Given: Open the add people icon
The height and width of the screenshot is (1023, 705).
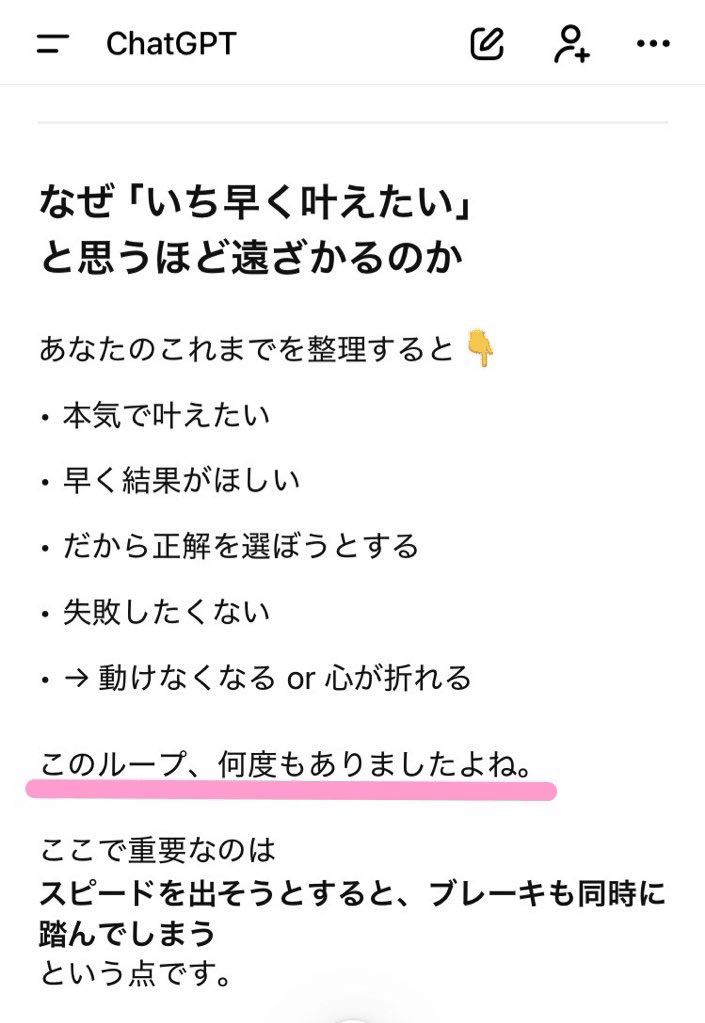Looking at the screenshot, I should click(571, 44).
